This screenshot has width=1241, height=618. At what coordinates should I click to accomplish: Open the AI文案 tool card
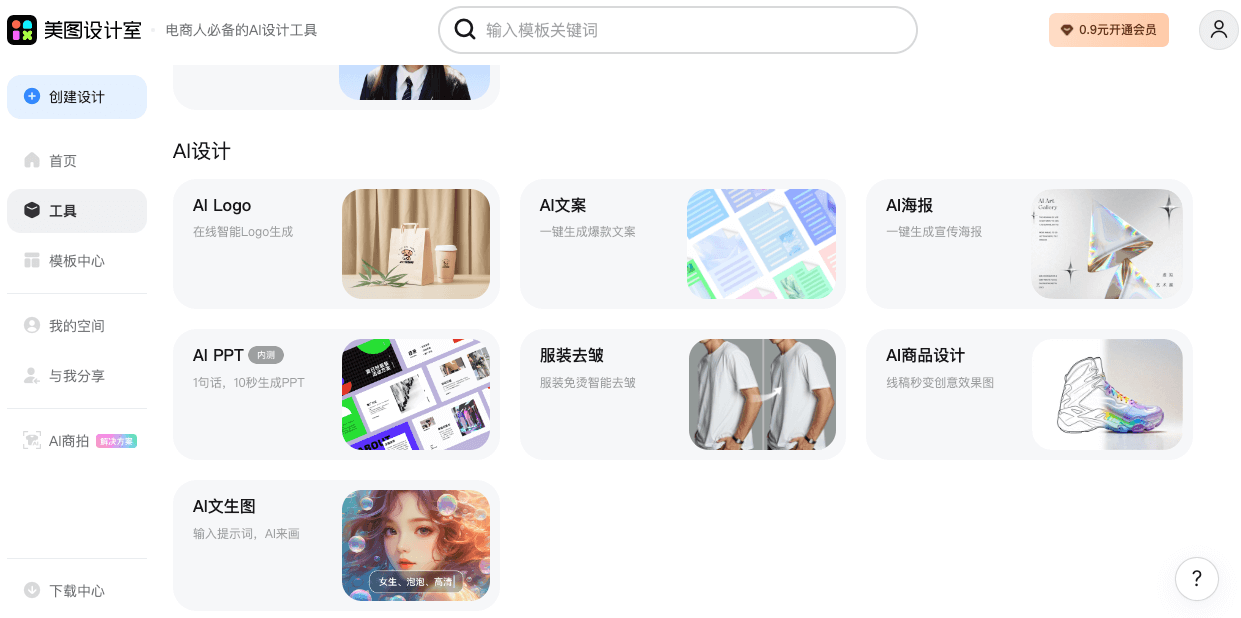click(682, 244)
